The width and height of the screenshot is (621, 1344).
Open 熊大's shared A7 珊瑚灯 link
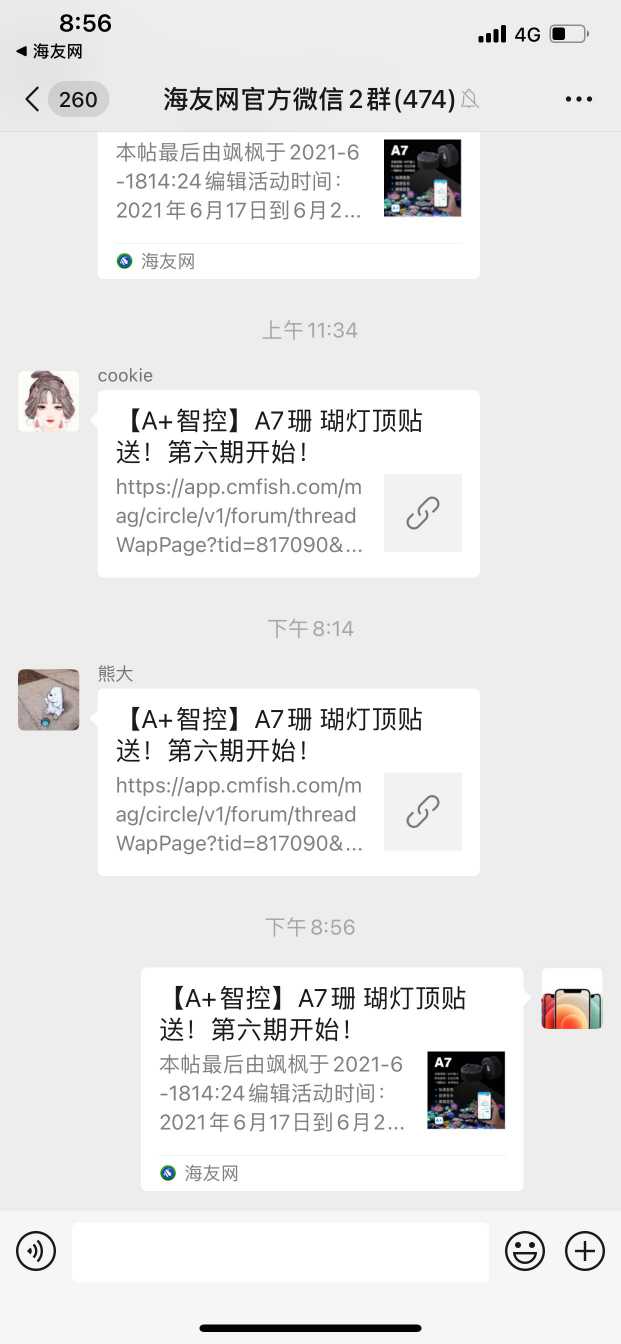click(288, 782)
